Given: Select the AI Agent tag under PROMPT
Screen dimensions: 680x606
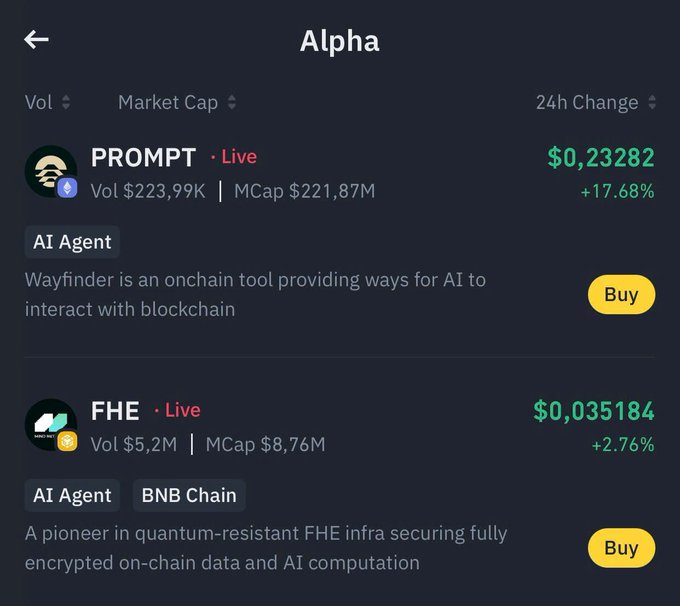Looking at the screenshot, I should click(x=72, y=242).
